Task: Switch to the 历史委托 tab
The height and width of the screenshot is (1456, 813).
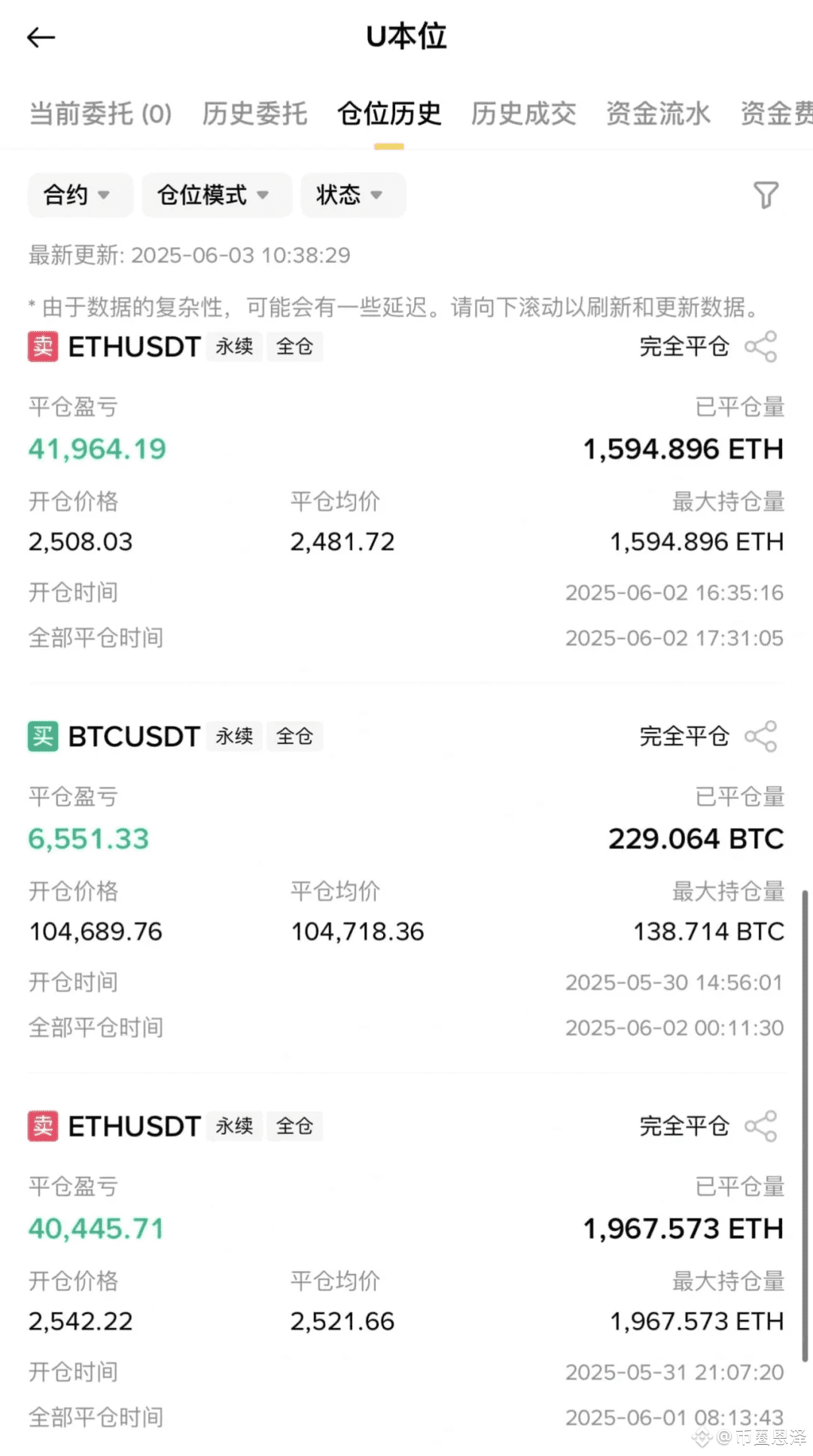Action: tap(254, 114)
